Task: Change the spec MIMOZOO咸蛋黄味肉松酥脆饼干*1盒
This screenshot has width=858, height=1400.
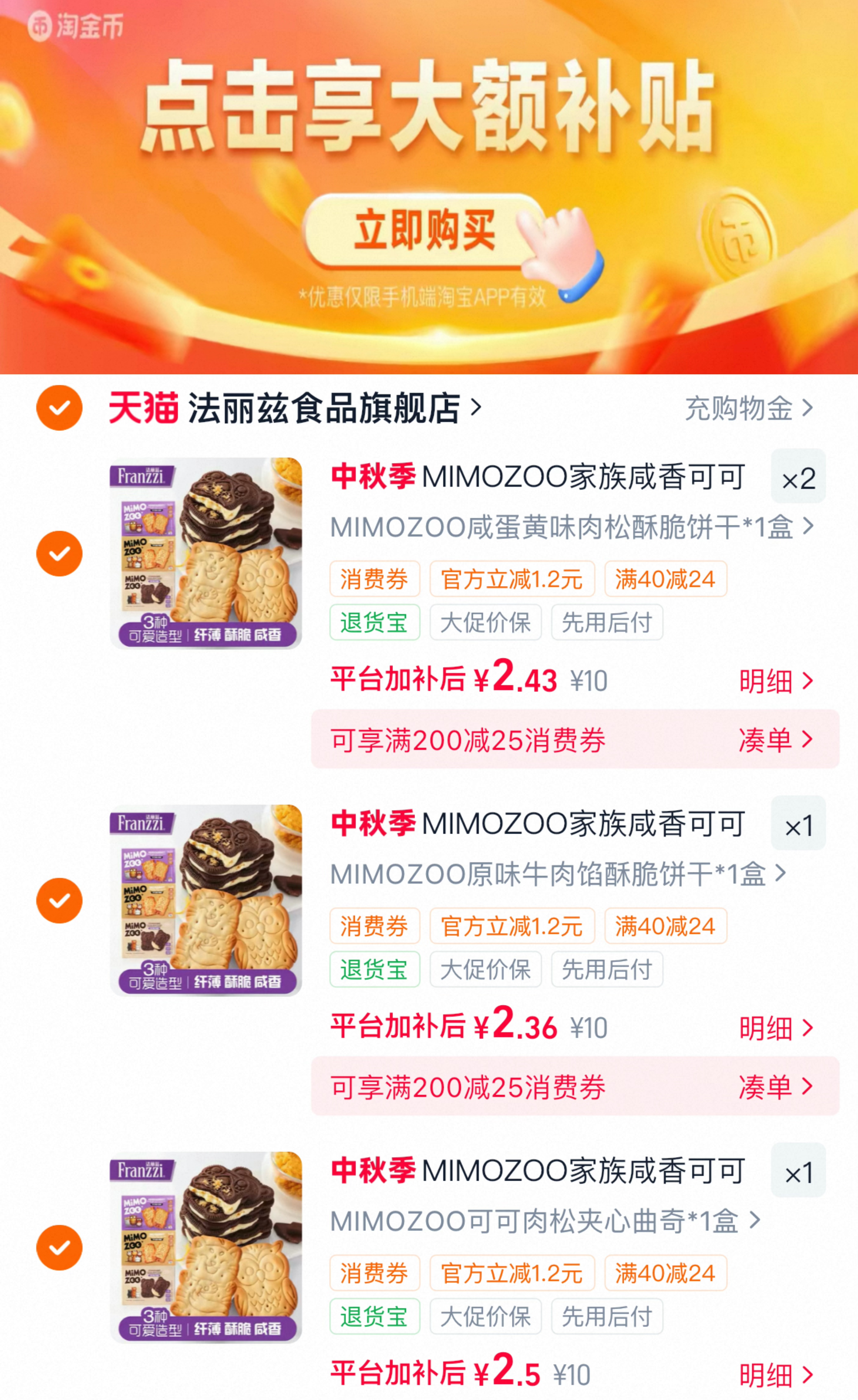Action: [x=572, y=527]
